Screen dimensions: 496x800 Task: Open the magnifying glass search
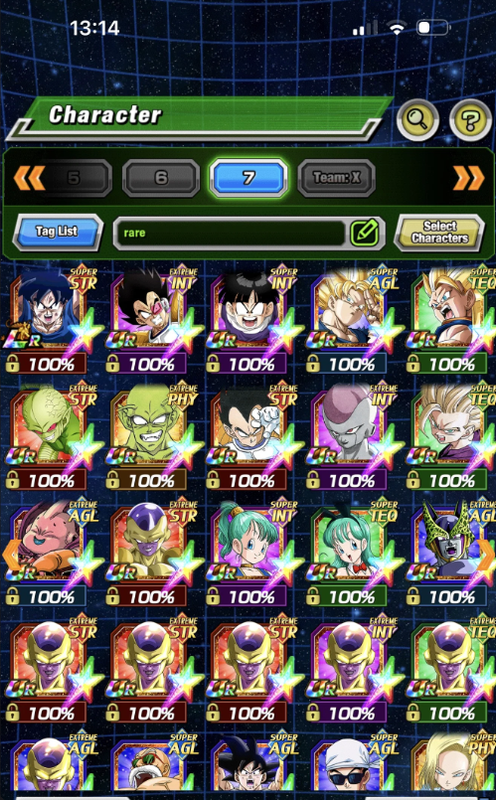click(x=417, y=120)
